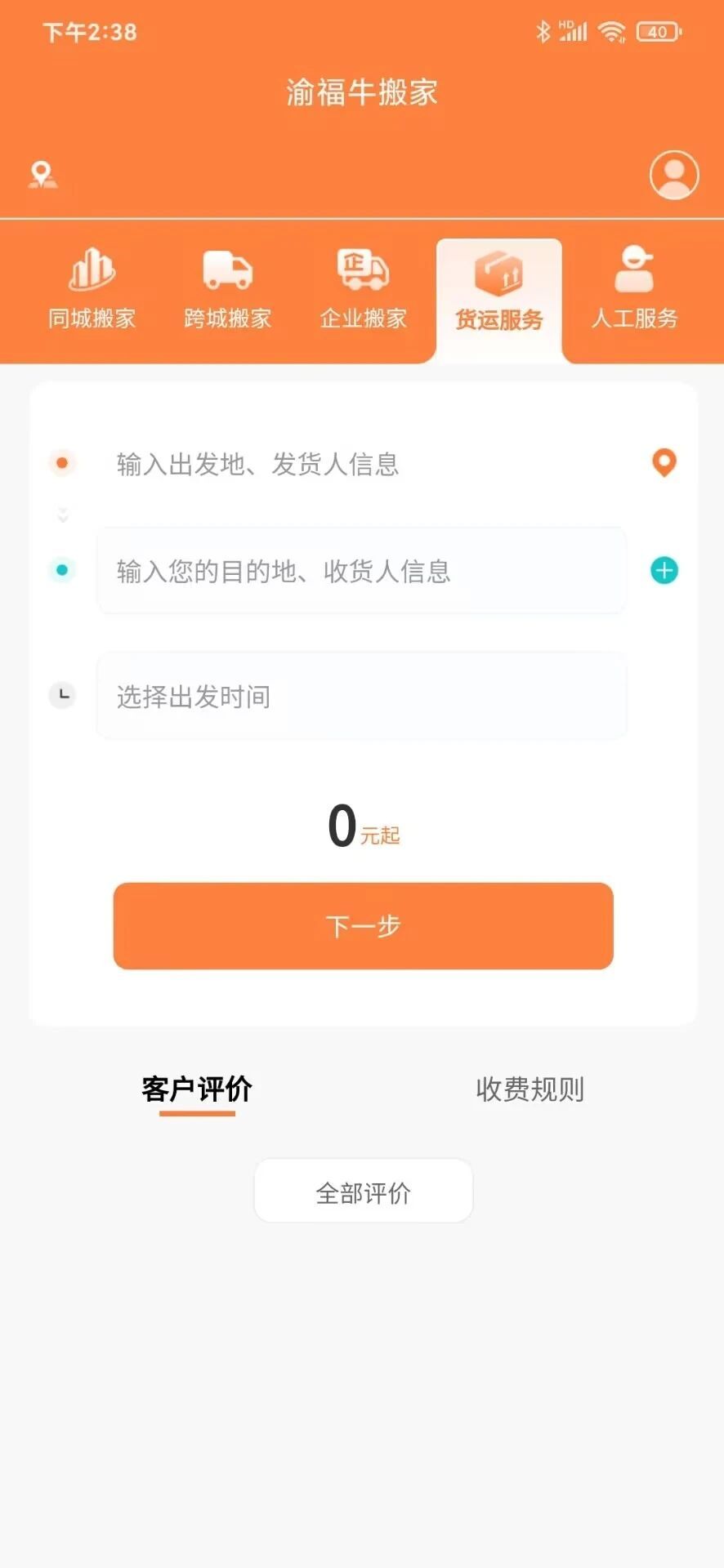The height and width of the screenshot is (1568, 724).
Task: Tap the map pin icon beside departure field
Action: coord(664,462)
